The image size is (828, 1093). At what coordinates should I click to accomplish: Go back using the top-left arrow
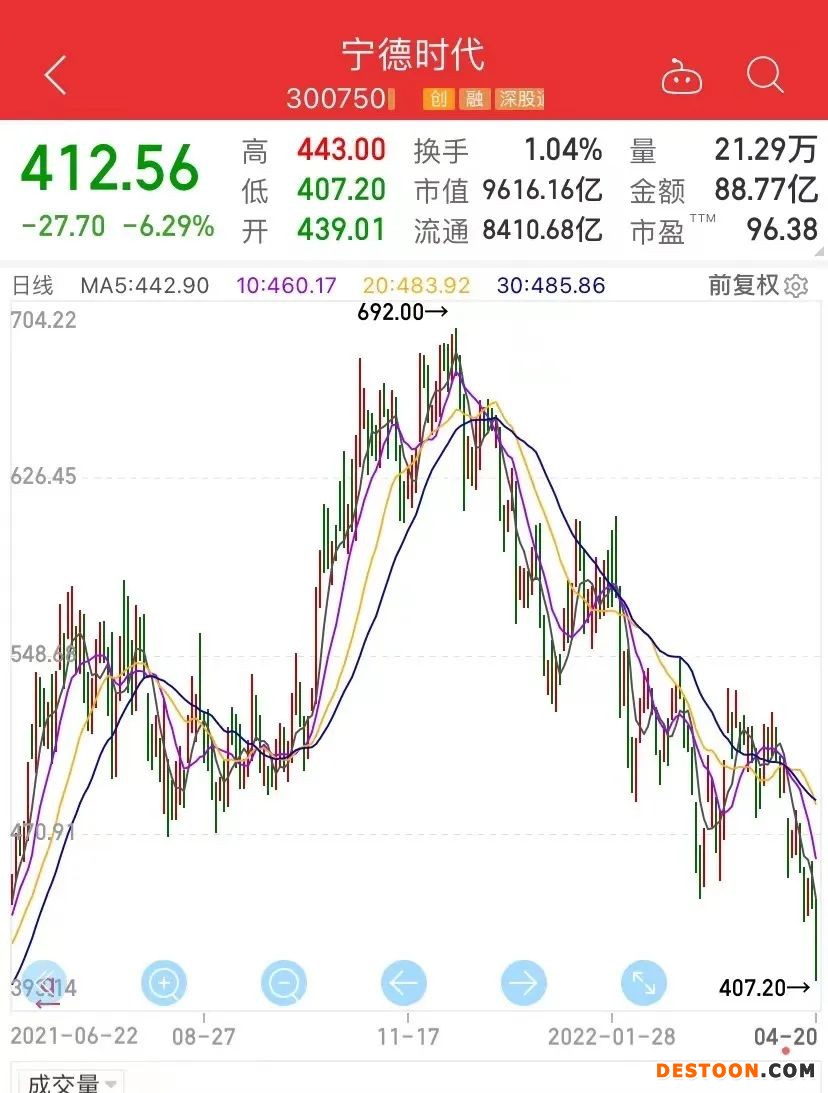55,75
